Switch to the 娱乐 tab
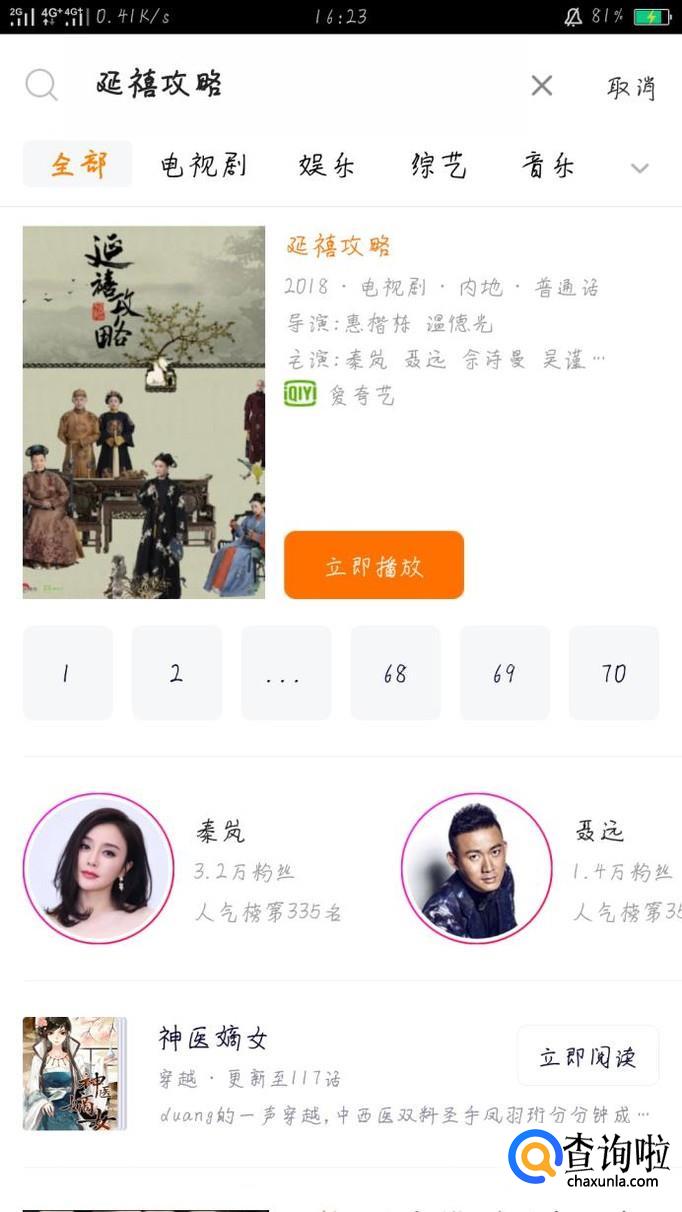 click(326, 165)
